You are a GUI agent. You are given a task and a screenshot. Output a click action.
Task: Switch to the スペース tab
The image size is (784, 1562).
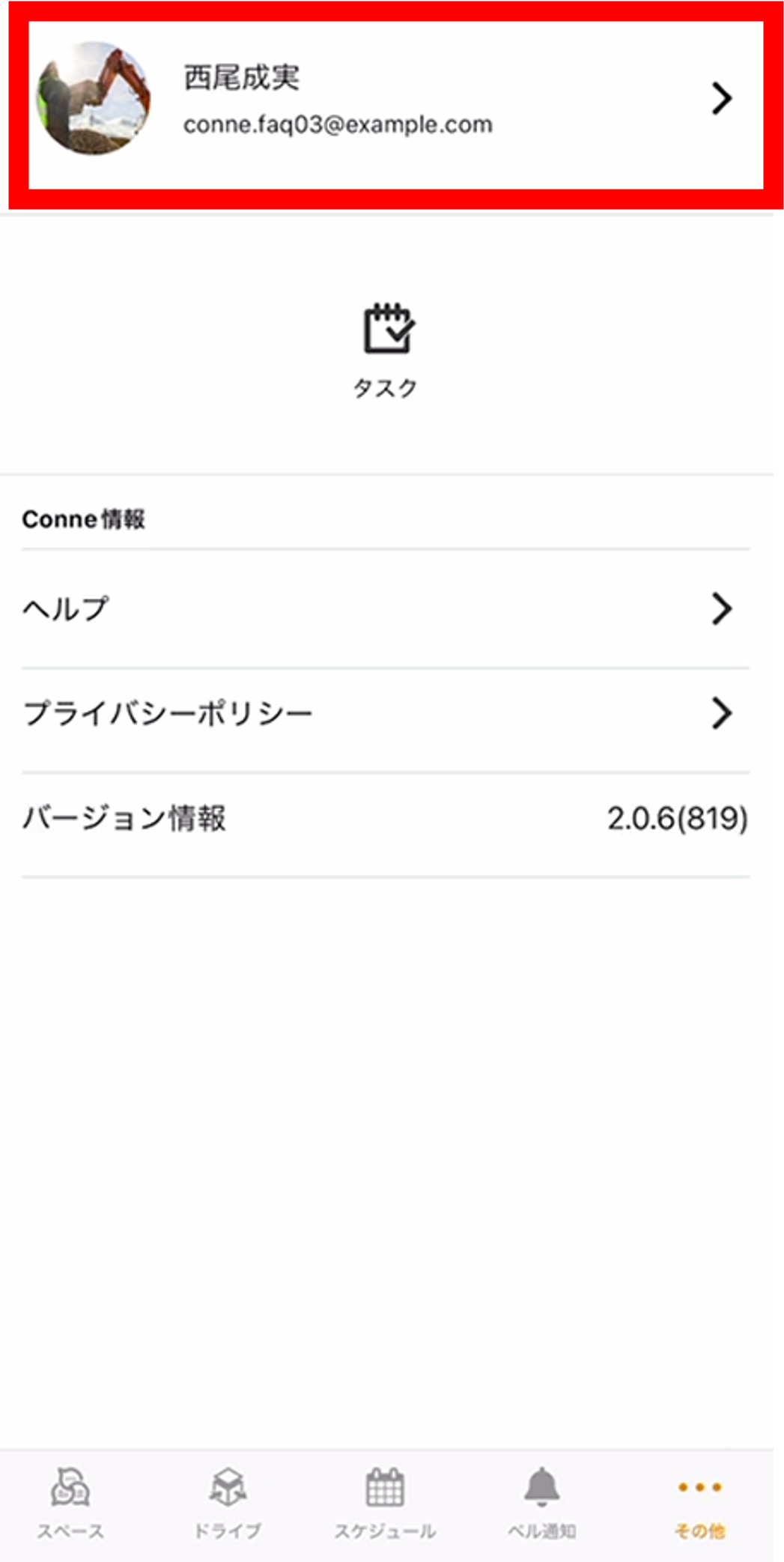coord(70,1502)
